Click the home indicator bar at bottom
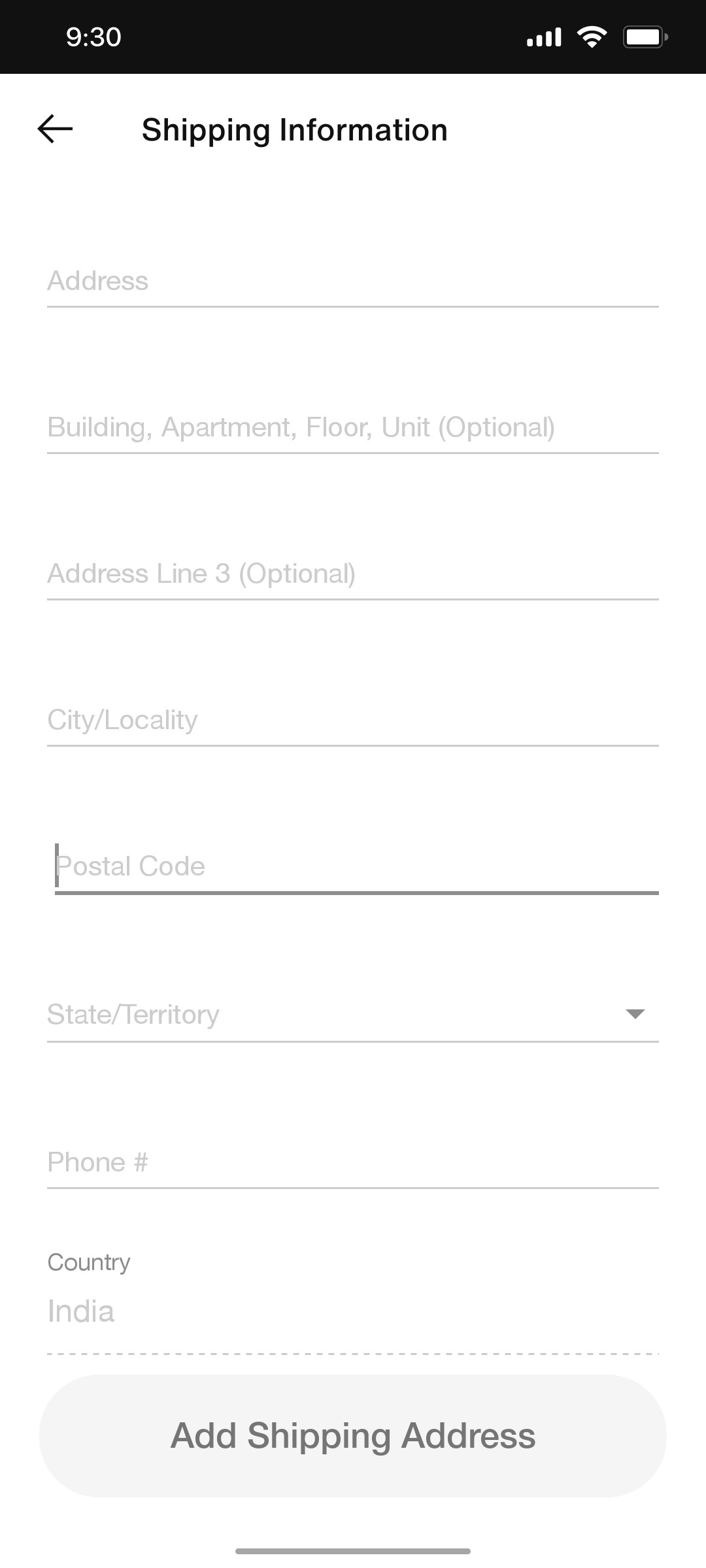The width and height of the screenshot is (706, 1568). pyautogui.click(x=353, y=1549)
